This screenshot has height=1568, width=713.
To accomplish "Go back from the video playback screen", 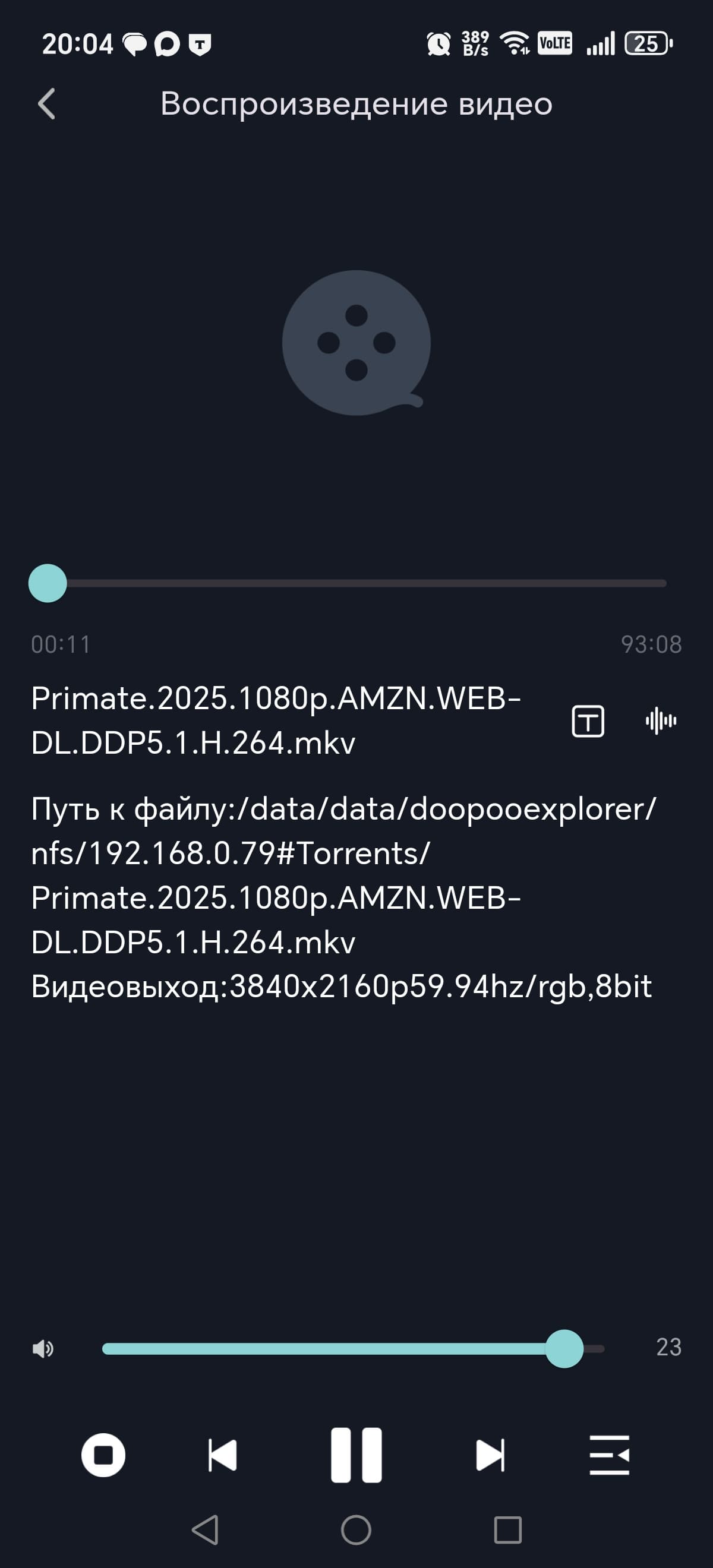I will pyautogui.click(x=47, y=104).
